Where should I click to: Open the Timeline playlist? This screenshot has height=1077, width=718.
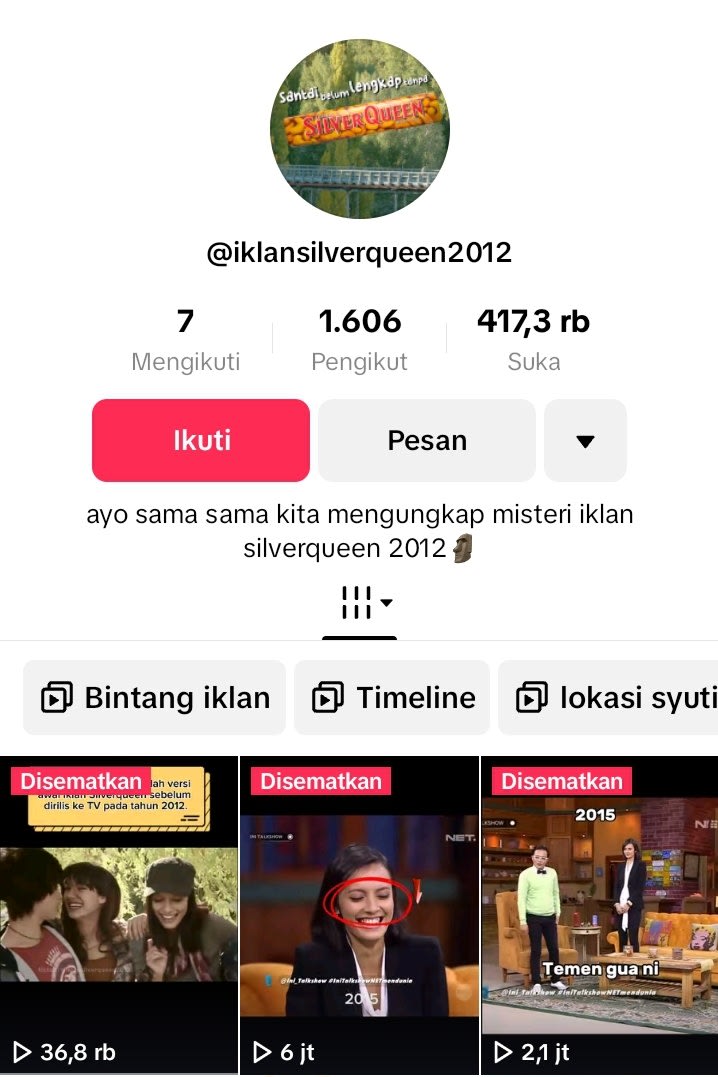point(392,697)
